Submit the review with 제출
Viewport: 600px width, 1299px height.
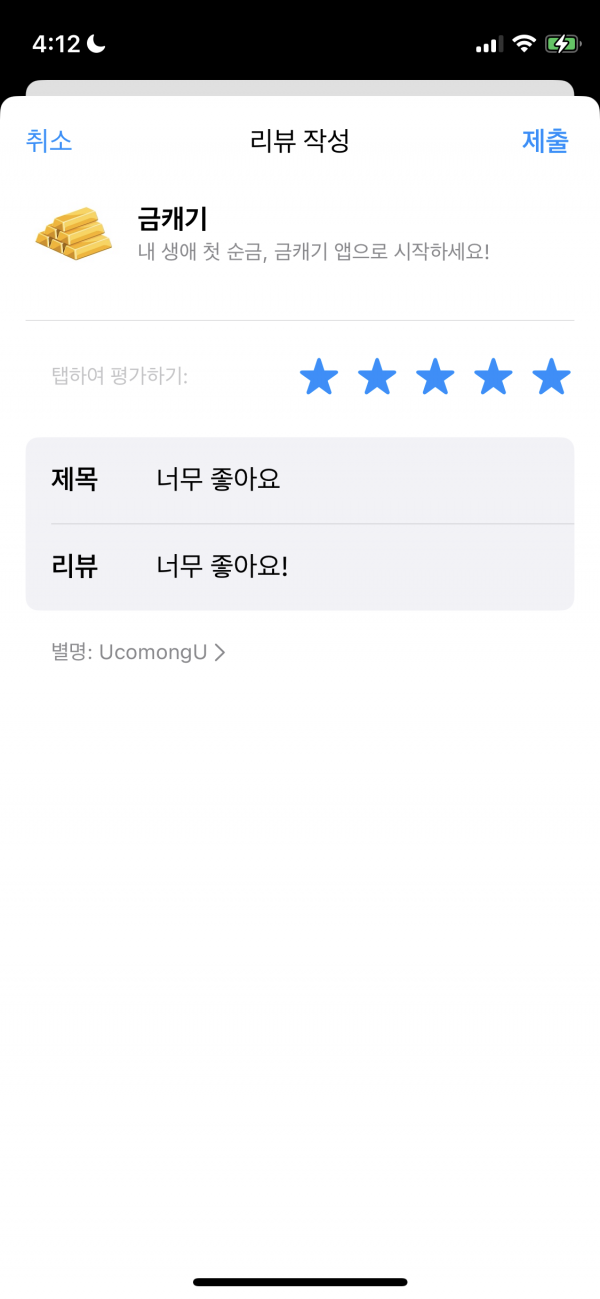(x=545, y=141)
